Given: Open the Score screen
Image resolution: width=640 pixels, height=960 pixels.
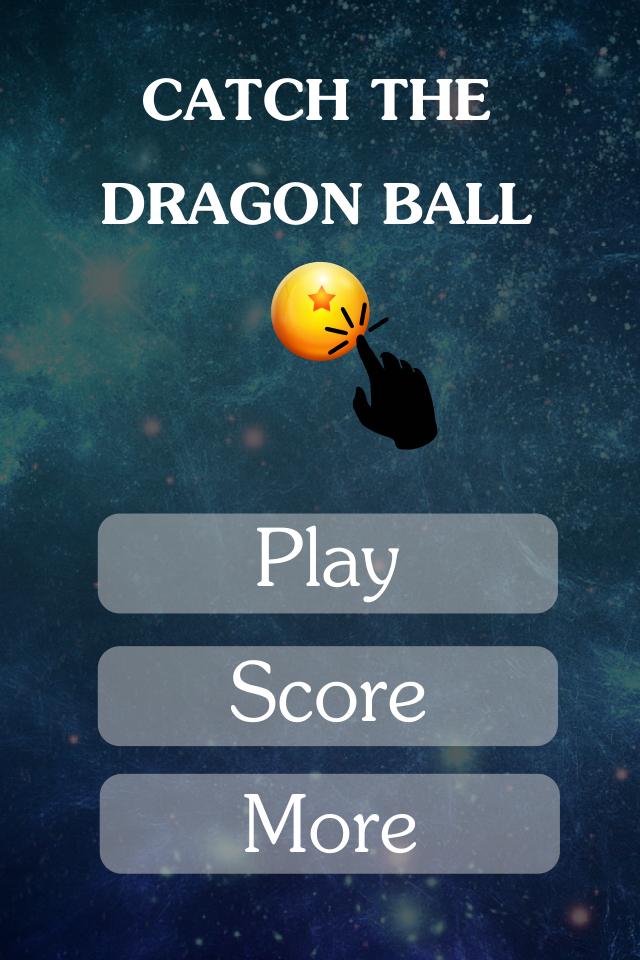Looking at the screenshot, I should click(327, 695).
